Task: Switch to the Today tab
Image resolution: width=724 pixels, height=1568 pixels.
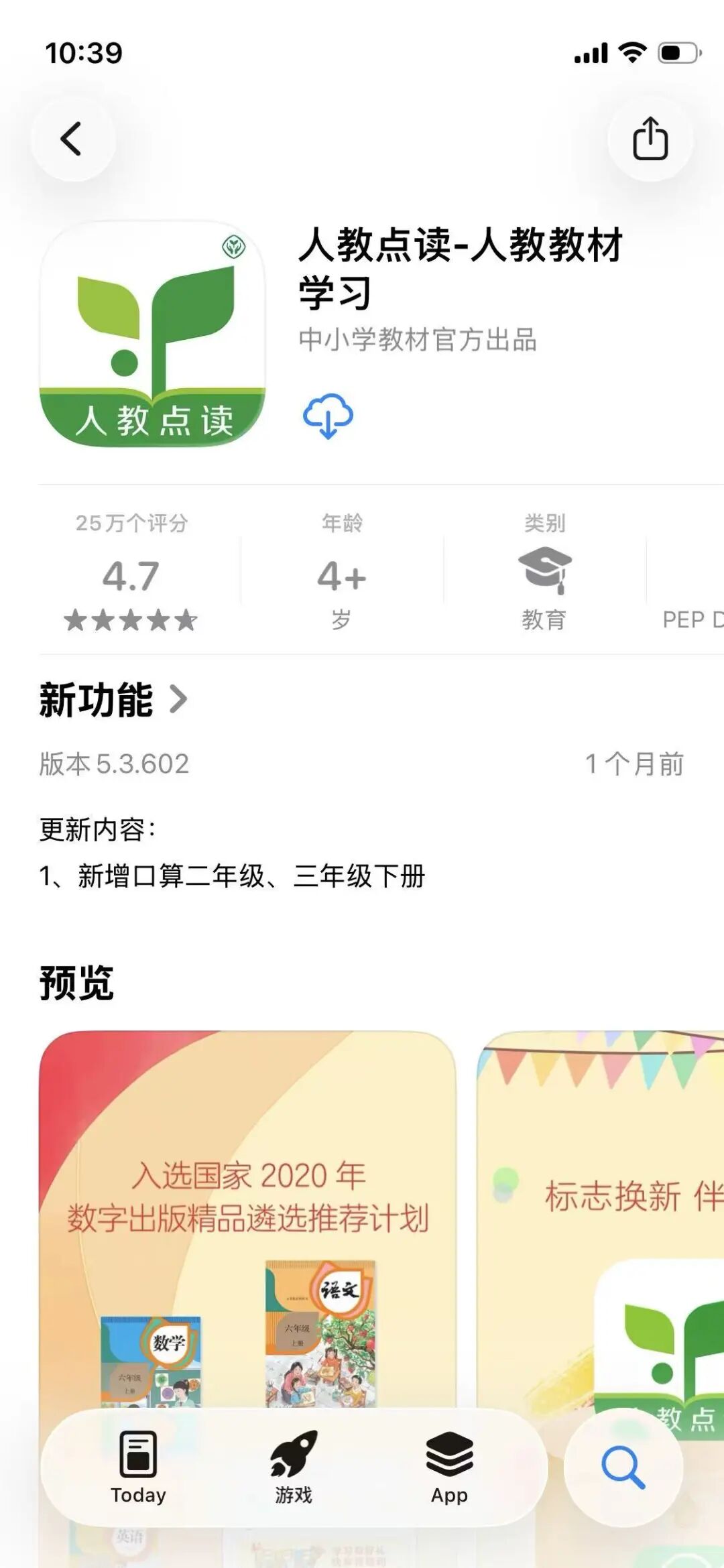Action: [x=138, y=1467]
